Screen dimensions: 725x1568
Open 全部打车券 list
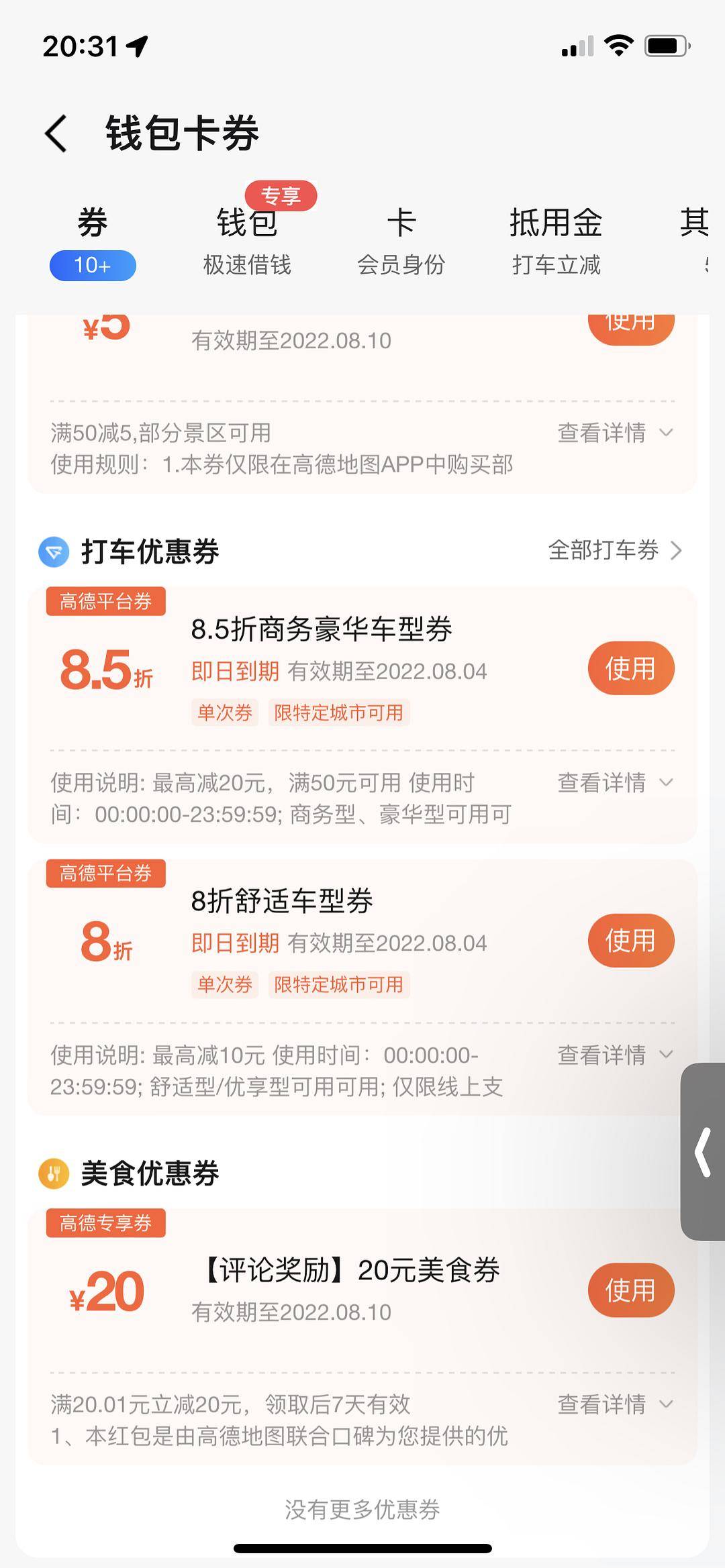[x=615, y=551]
